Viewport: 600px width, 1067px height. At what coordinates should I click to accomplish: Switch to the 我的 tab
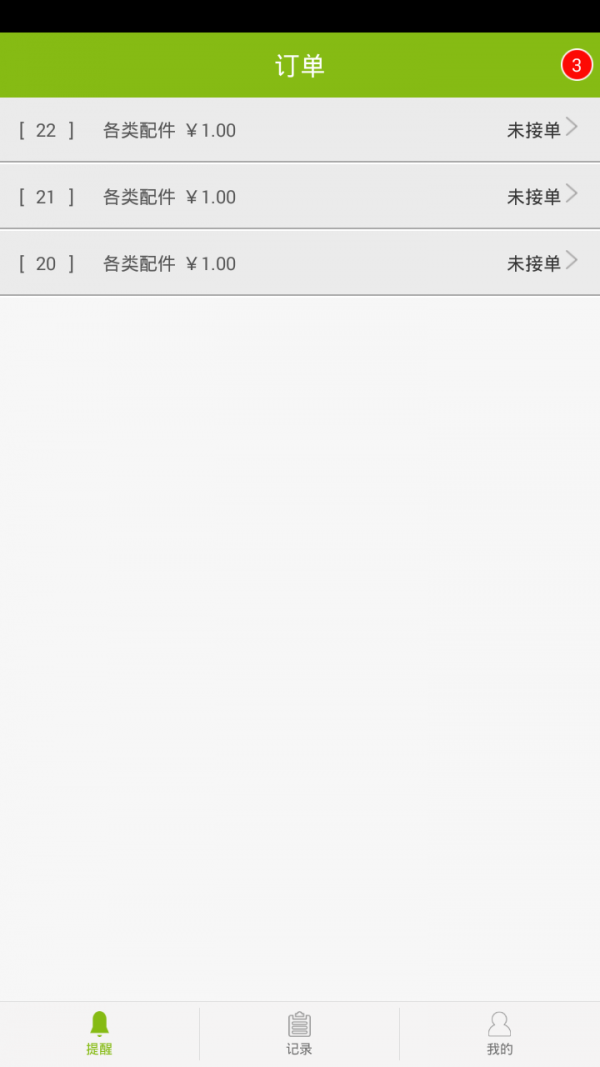[500, 1034]
